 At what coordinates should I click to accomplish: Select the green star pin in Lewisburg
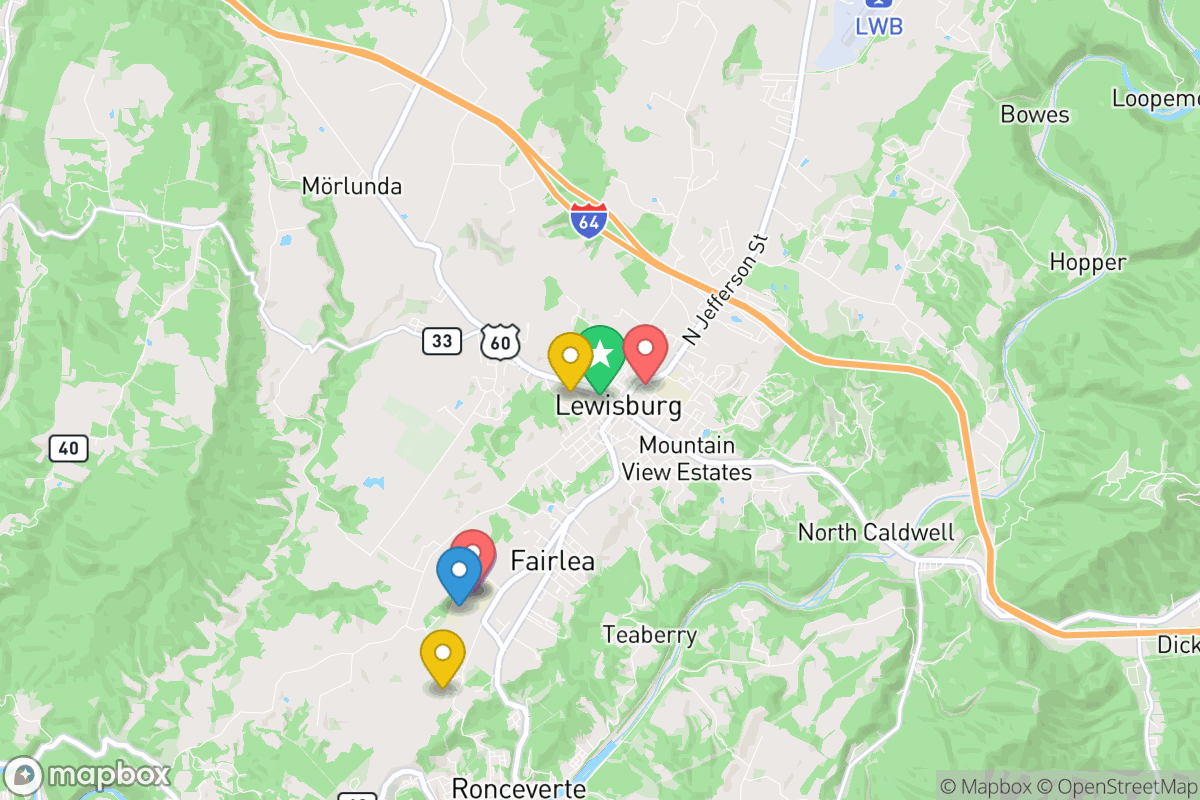603,352
